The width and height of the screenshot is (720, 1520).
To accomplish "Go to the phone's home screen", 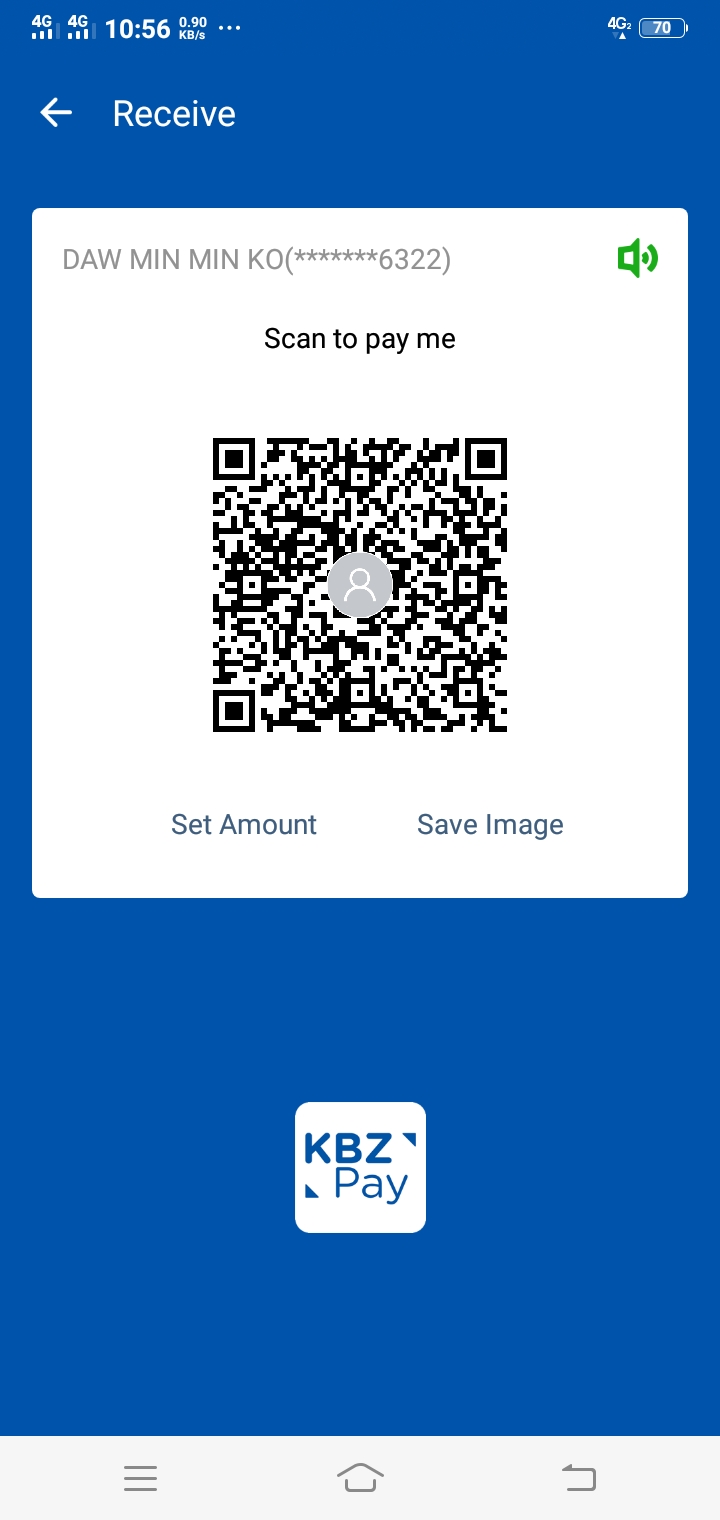I will click(x=360, y=1477).
